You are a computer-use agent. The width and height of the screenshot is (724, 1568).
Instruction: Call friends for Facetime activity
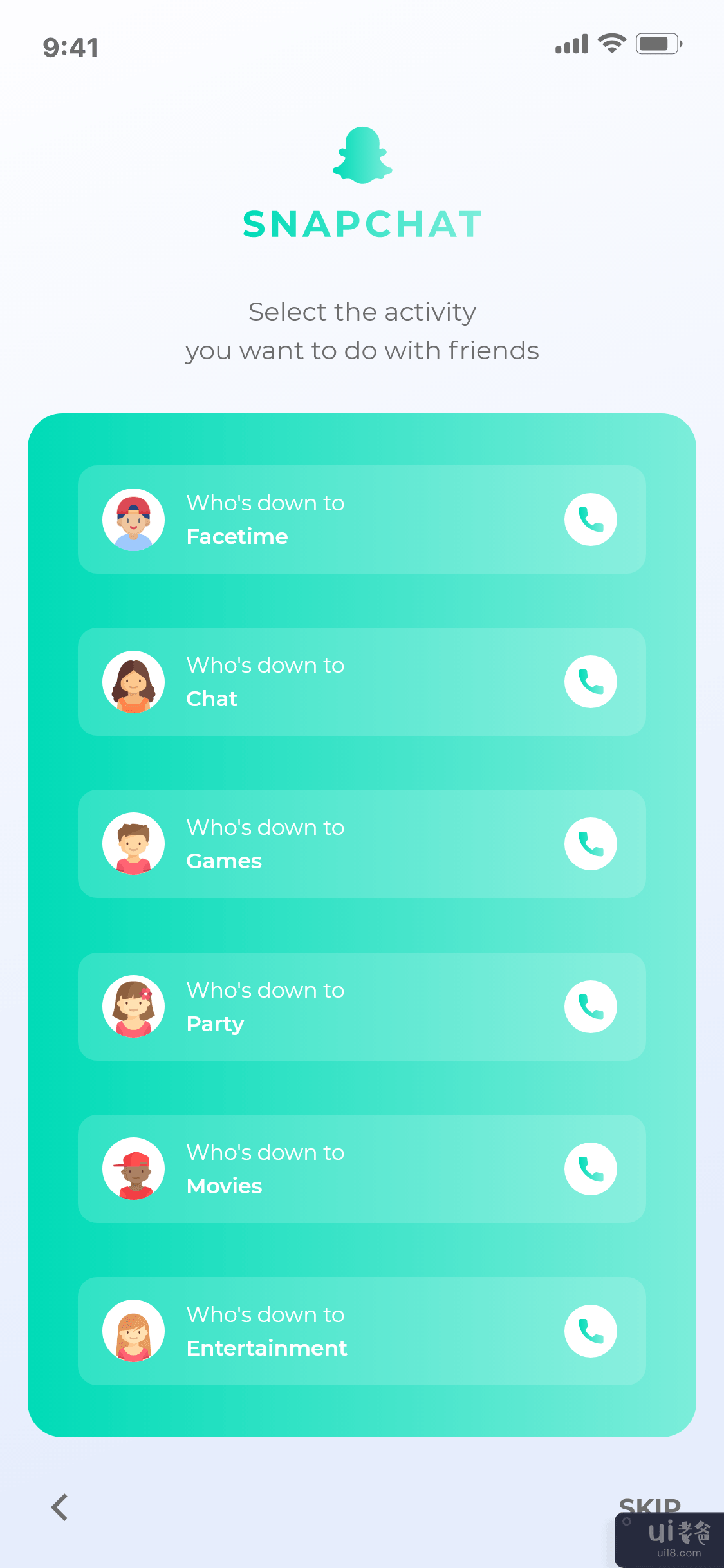point(590,519)
